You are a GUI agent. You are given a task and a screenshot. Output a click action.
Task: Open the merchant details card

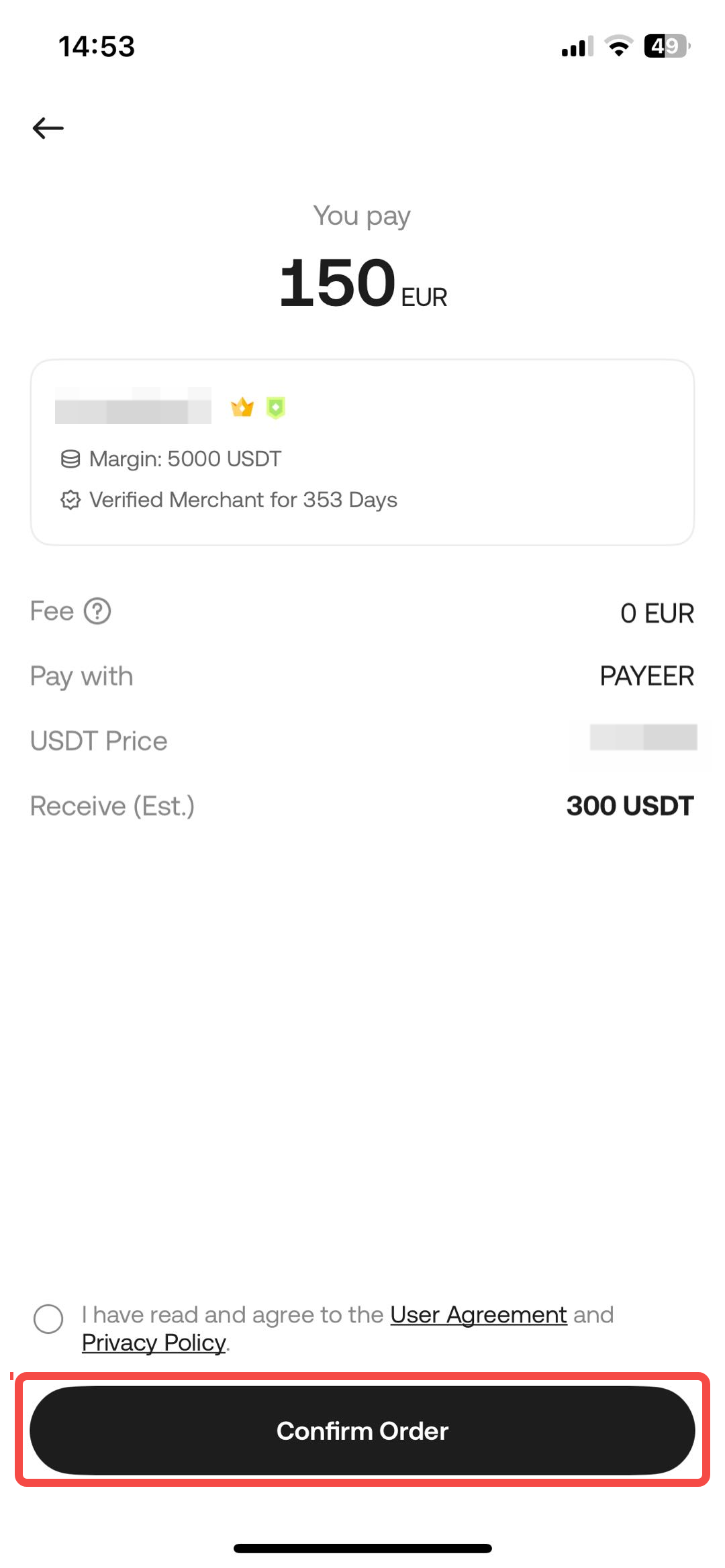pos(361,450)
